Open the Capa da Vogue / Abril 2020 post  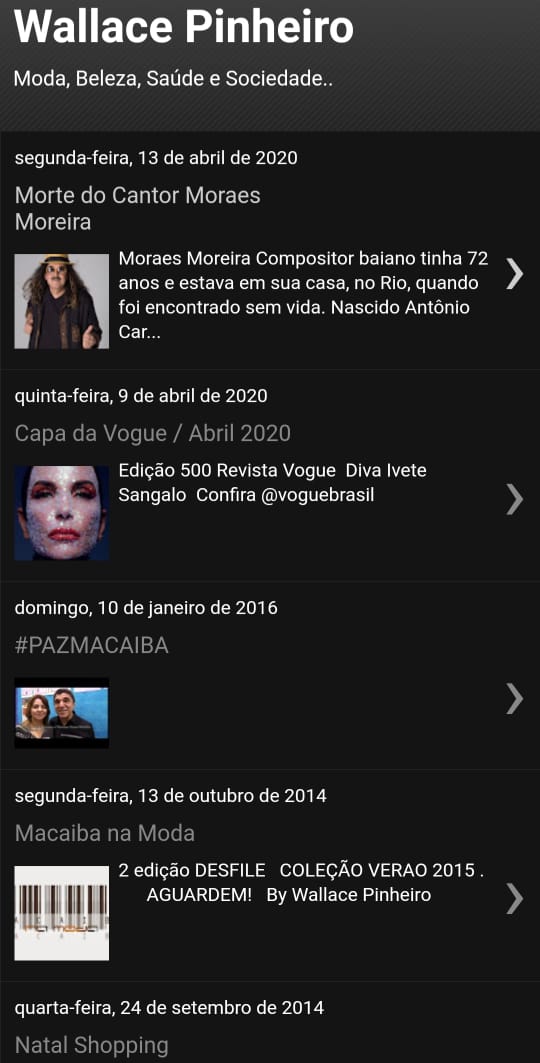[152, 433]
